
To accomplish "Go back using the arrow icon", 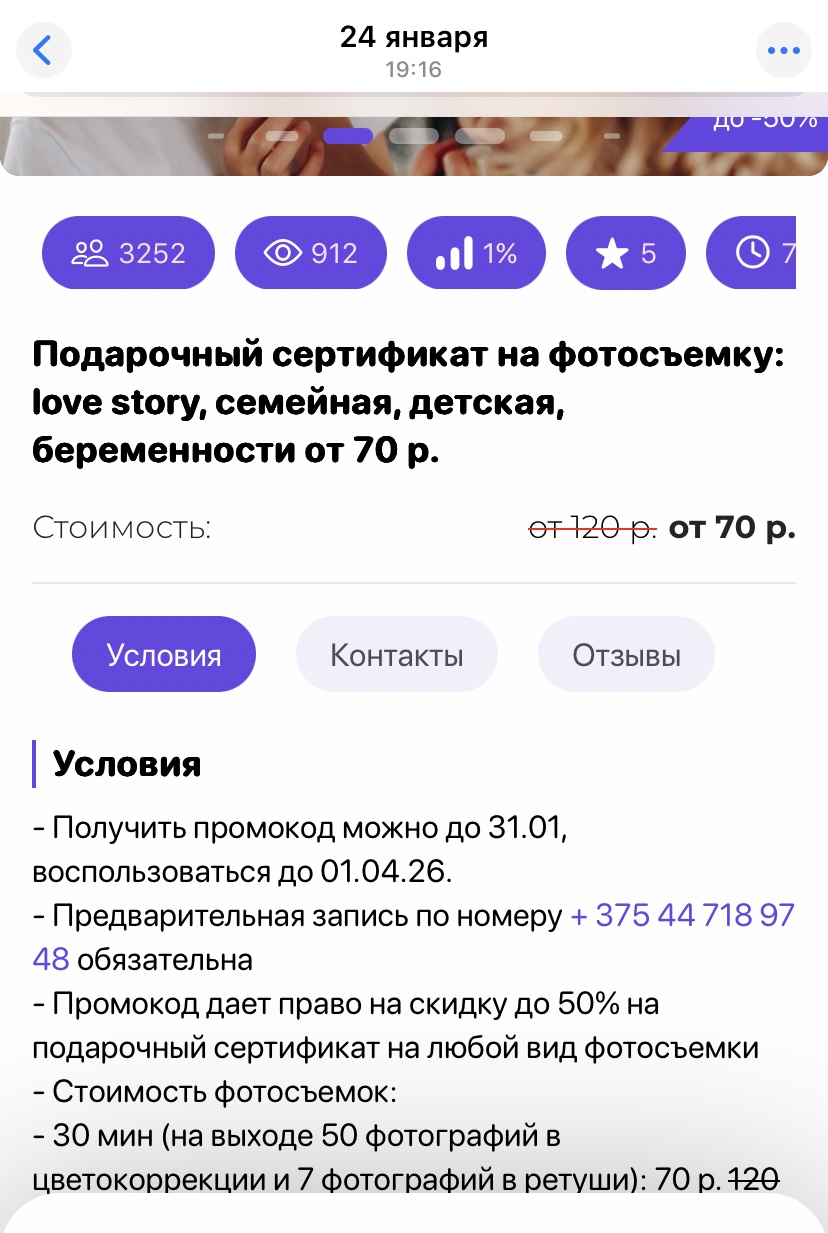I will tap(42, 50).
